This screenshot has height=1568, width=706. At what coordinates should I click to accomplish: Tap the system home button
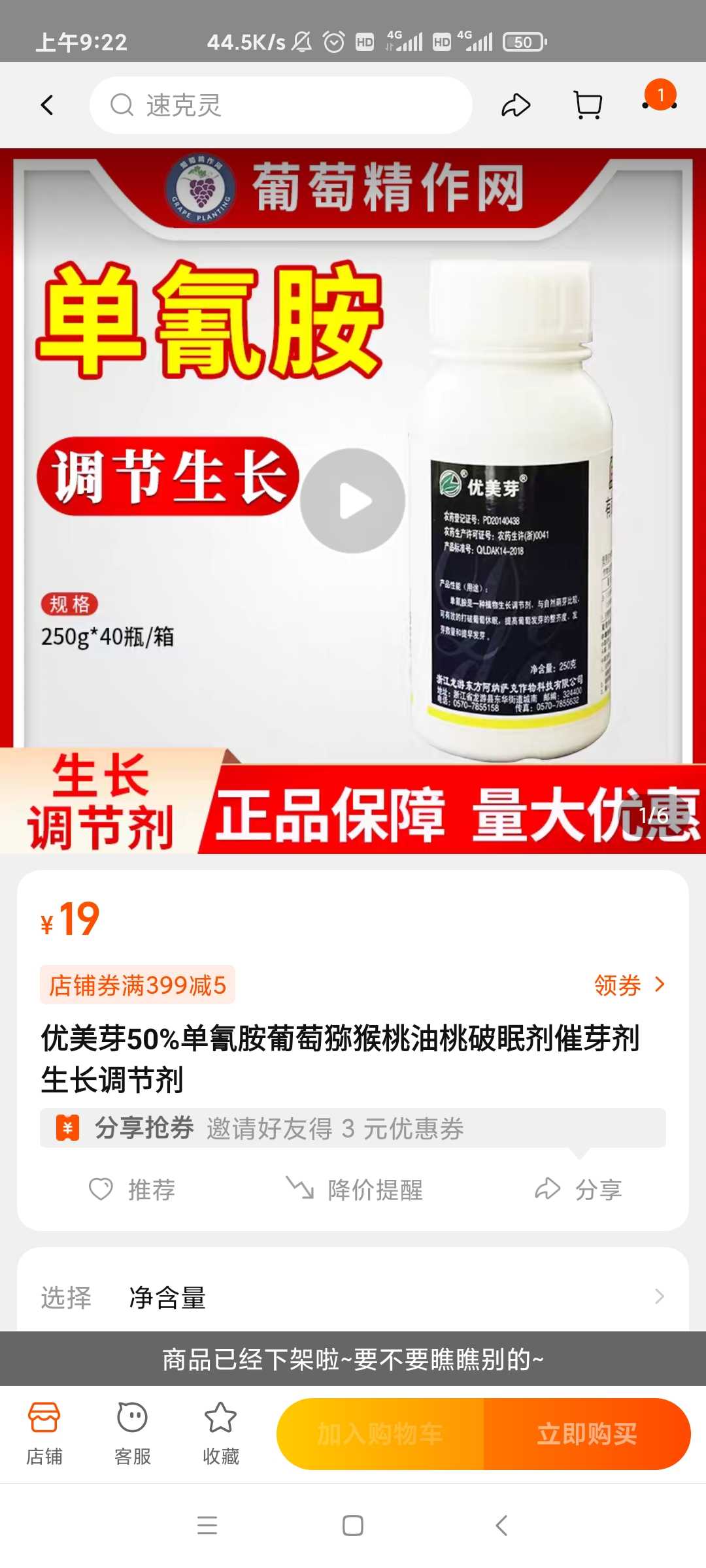click(x=353, y=1526)
